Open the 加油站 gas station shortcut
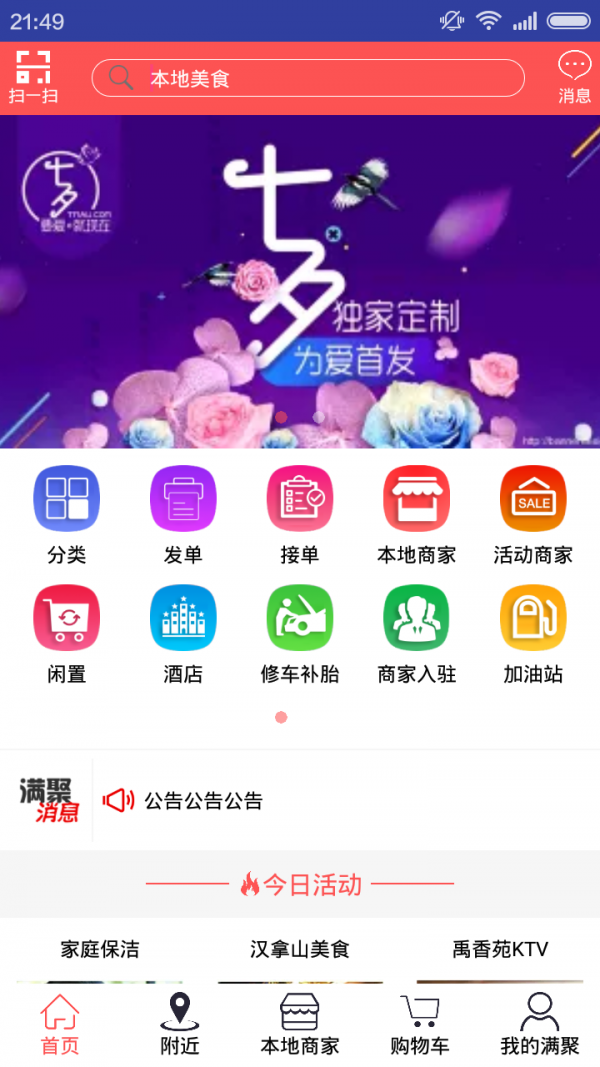 click(533, 634)
